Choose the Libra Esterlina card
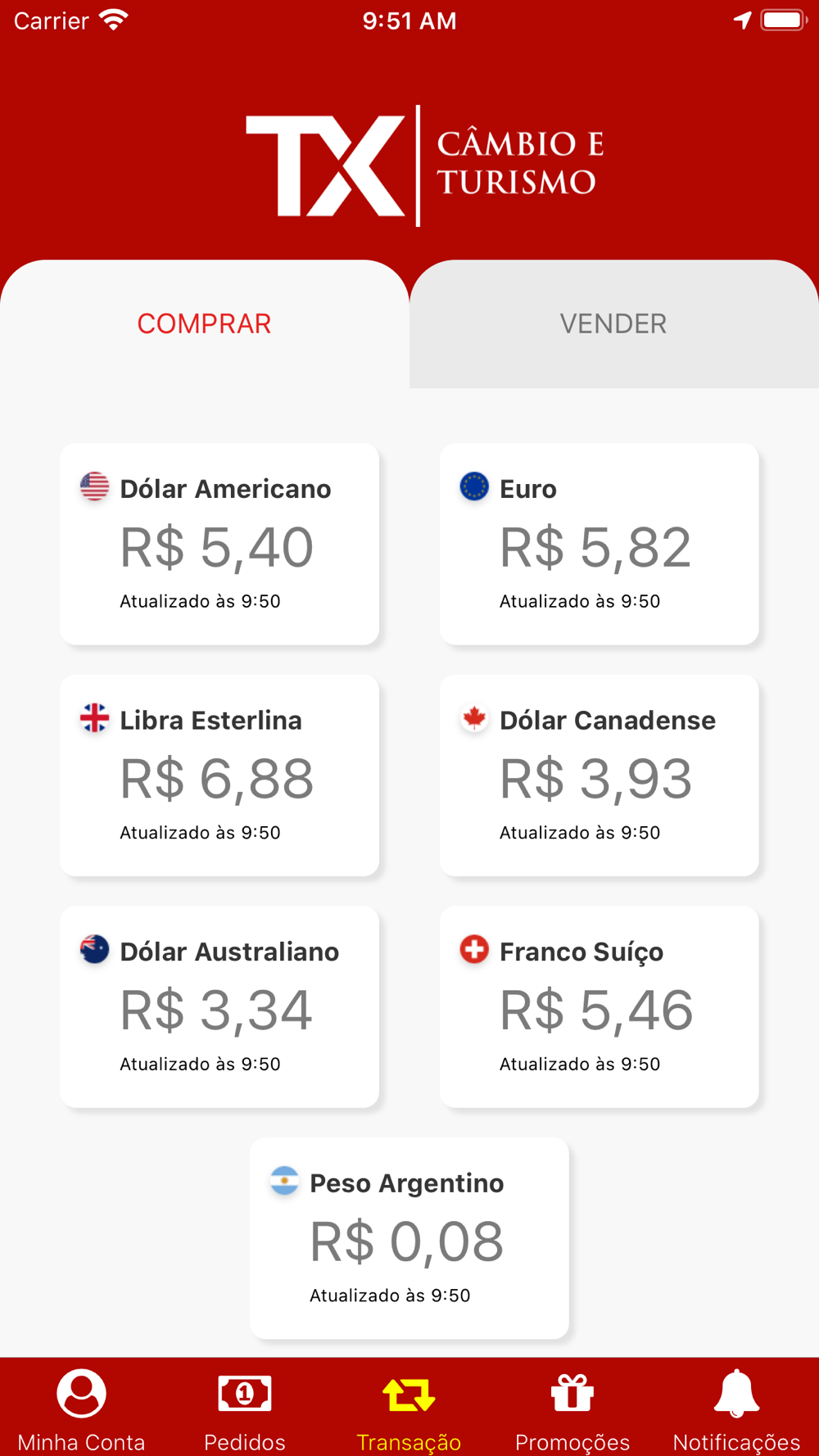819x1456 pixels. [219, 775]
